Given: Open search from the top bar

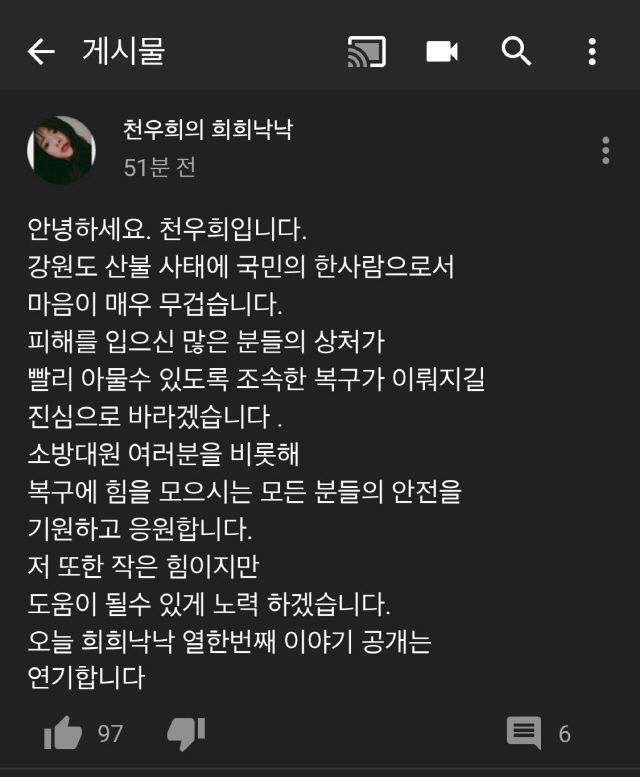Looking at the screenshot, I should pos(516,51).
